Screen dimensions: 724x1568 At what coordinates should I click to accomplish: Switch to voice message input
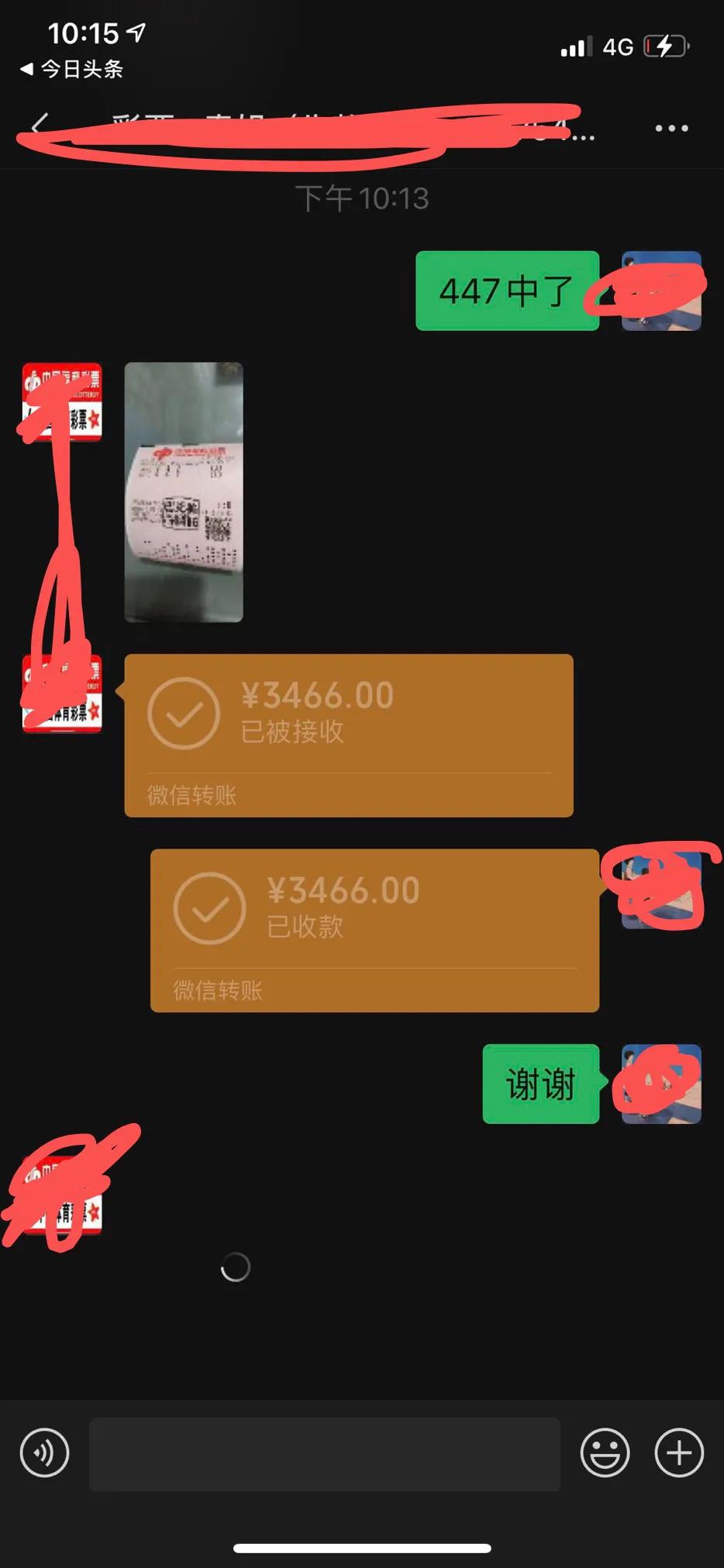click(x=44, y=1453)
